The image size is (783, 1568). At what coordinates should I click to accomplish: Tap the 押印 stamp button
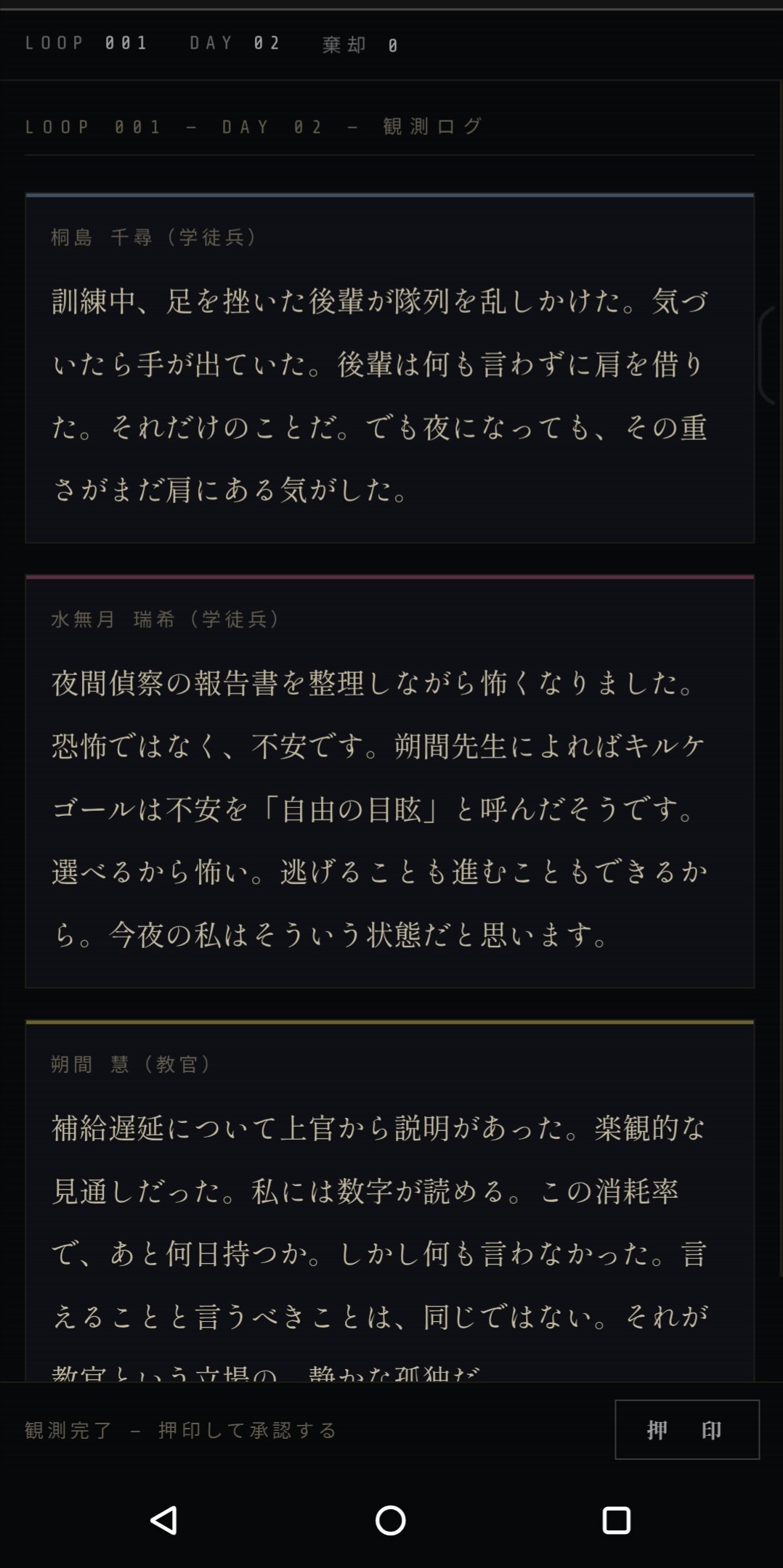[x=686, y=1429]
